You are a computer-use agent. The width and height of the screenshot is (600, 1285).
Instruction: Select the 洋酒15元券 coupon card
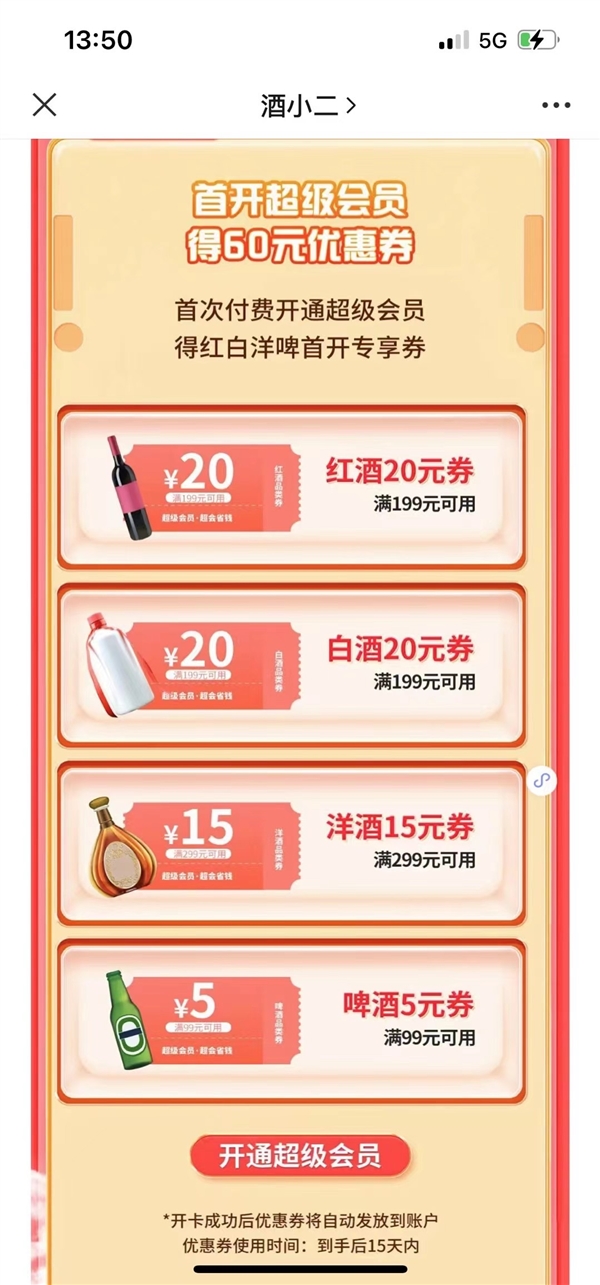[x=291, y=843]
